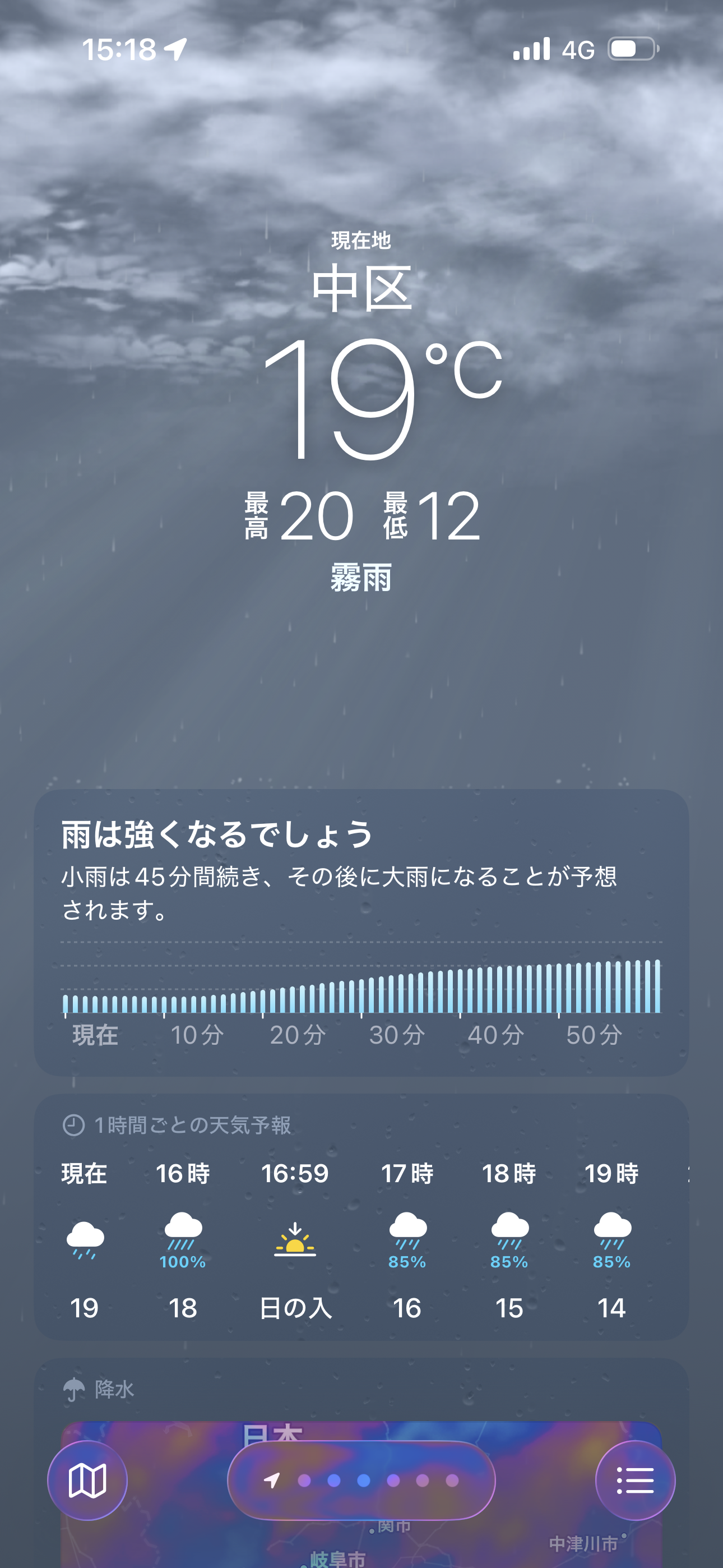Tap the location page indicator
Image resolution: width=723 pixels, height=1568 pixels.
(361, 1480)
